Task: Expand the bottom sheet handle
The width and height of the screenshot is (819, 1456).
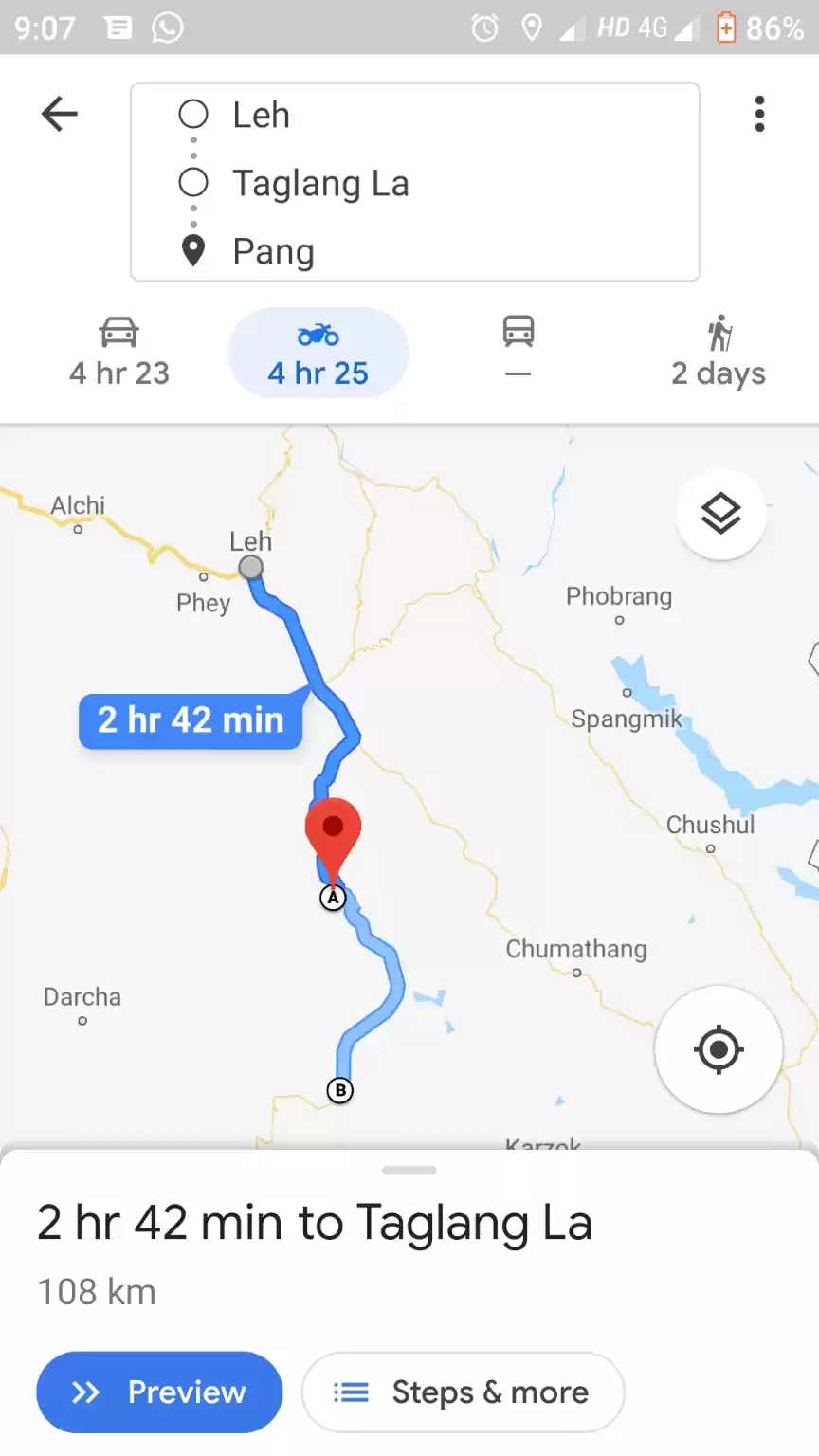Action: pos(409,1171)
